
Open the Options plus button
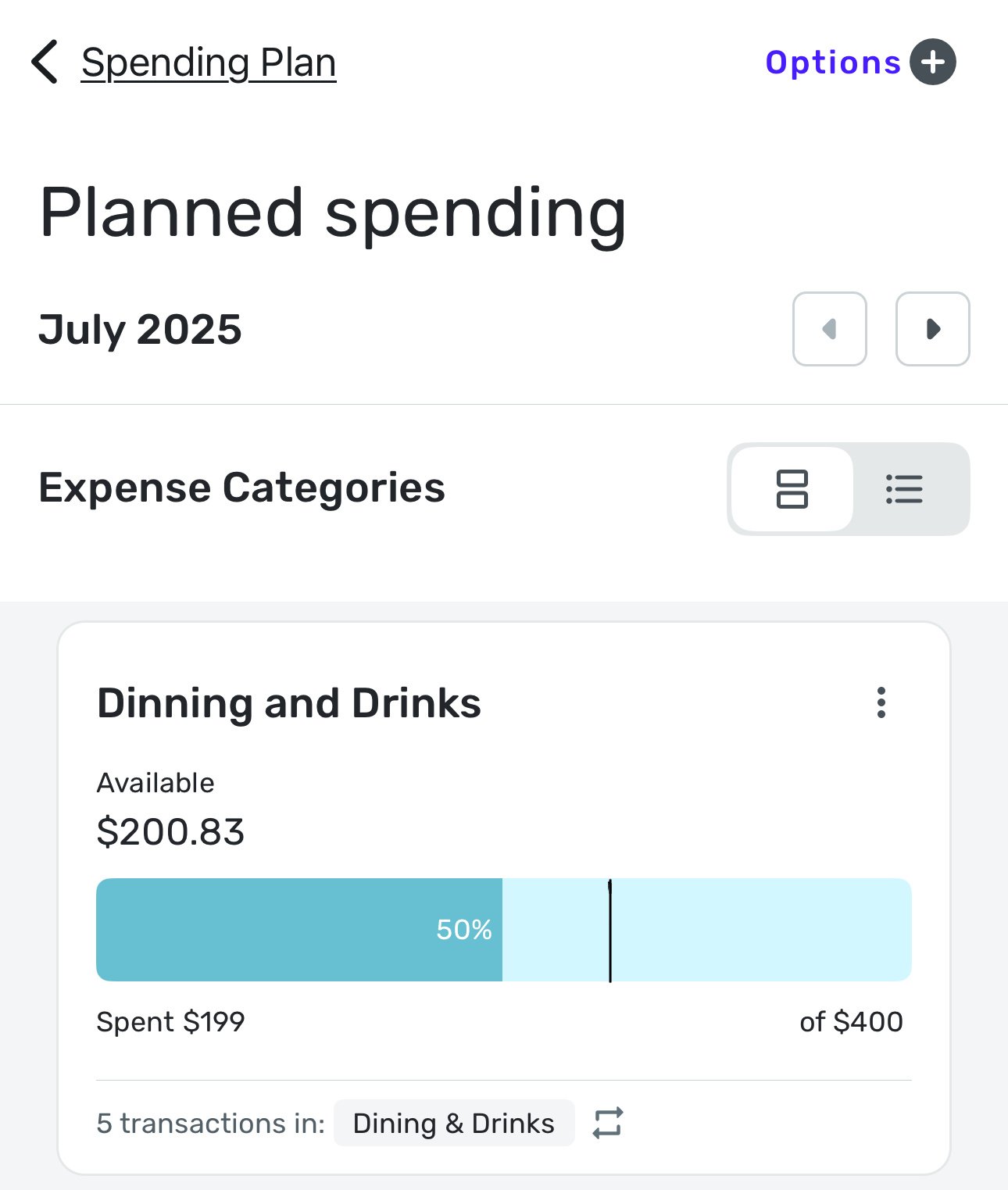pos(932,62)
